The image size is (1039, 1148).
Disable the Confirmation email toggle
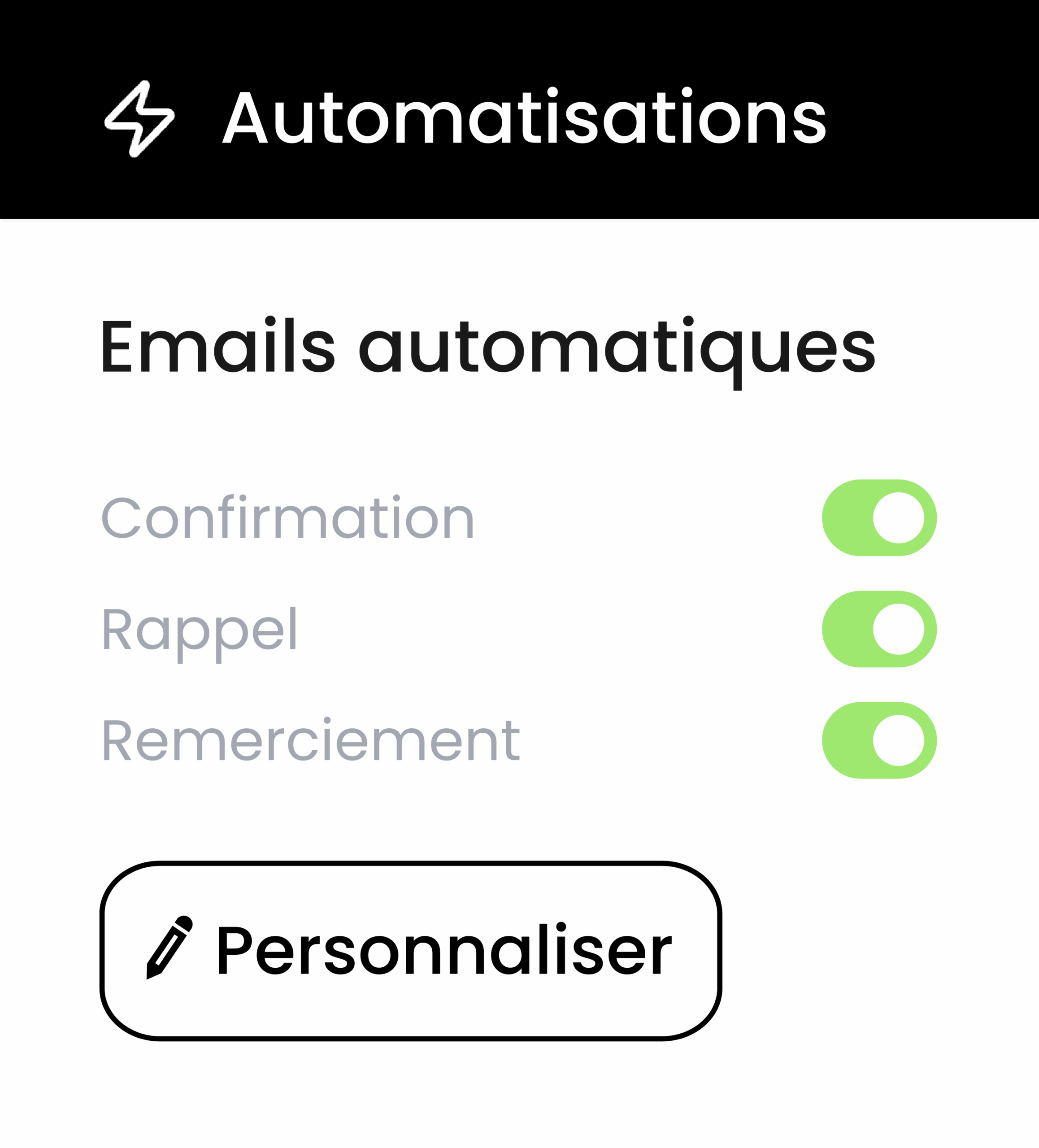point(879,517)
